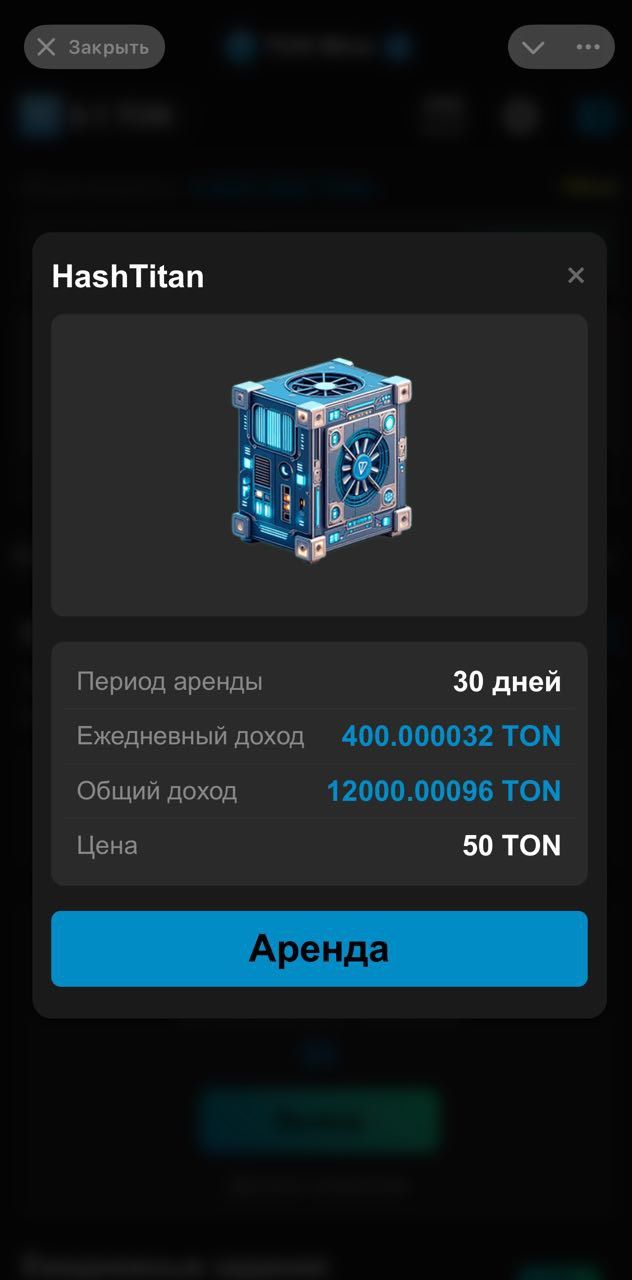Open the three-dot overflow menu
The height and width of the screenshot is (1280, 632).
tap(588, 47)
